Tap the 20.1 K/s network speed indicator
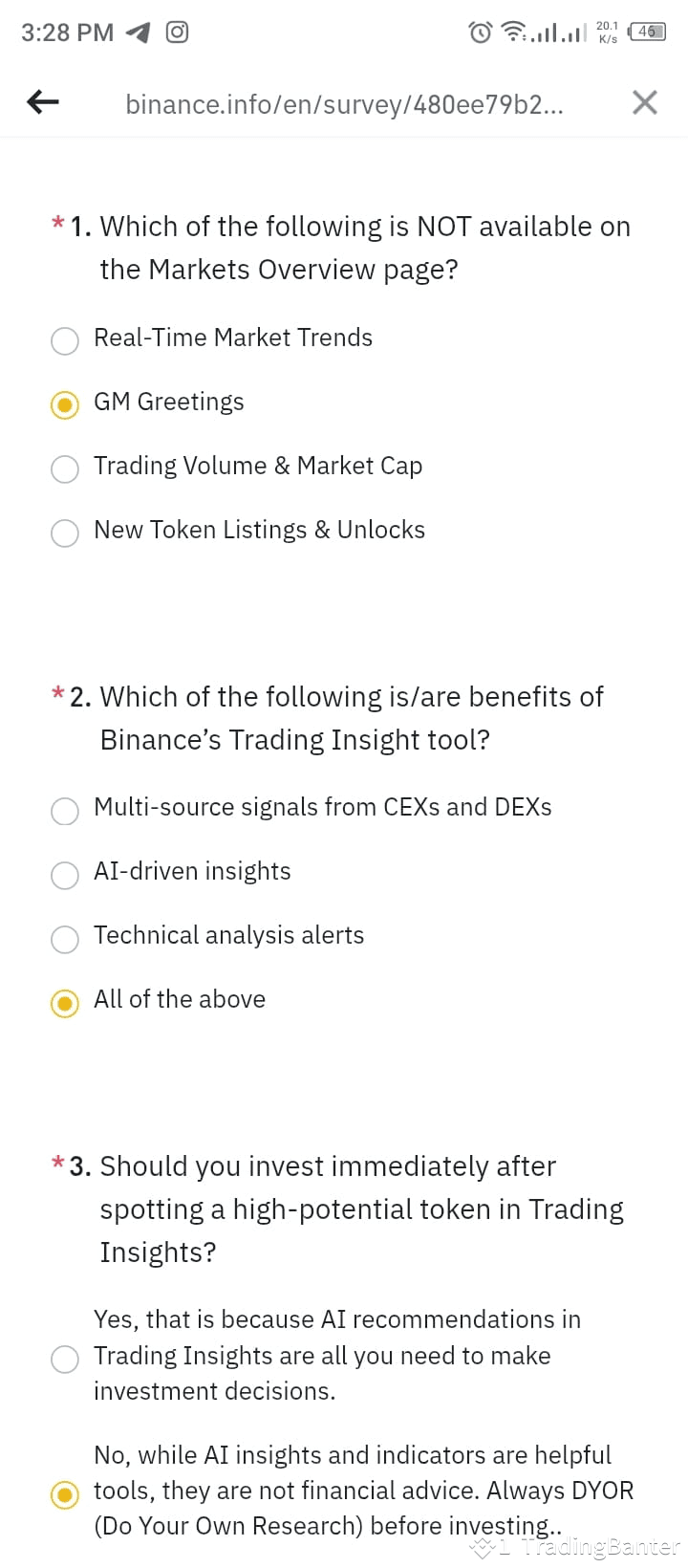The width and height of the screenshot is (688, 1568). (x=606, y=32)
